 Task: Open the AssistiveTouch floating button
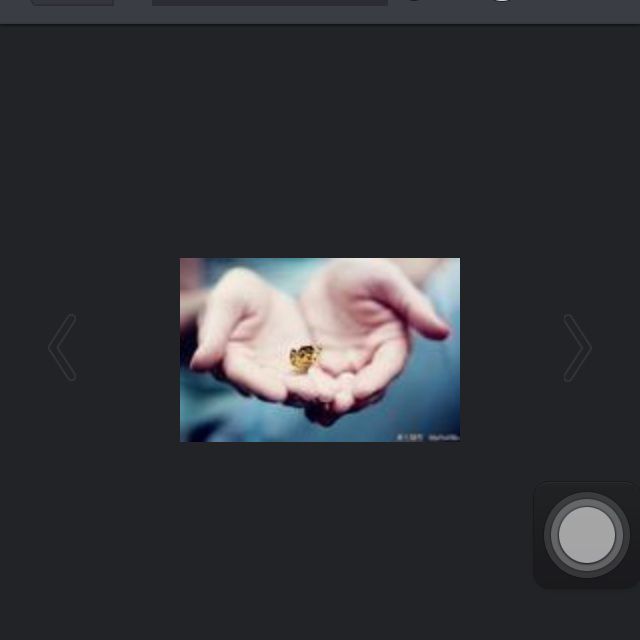click(x=586, y=535)
